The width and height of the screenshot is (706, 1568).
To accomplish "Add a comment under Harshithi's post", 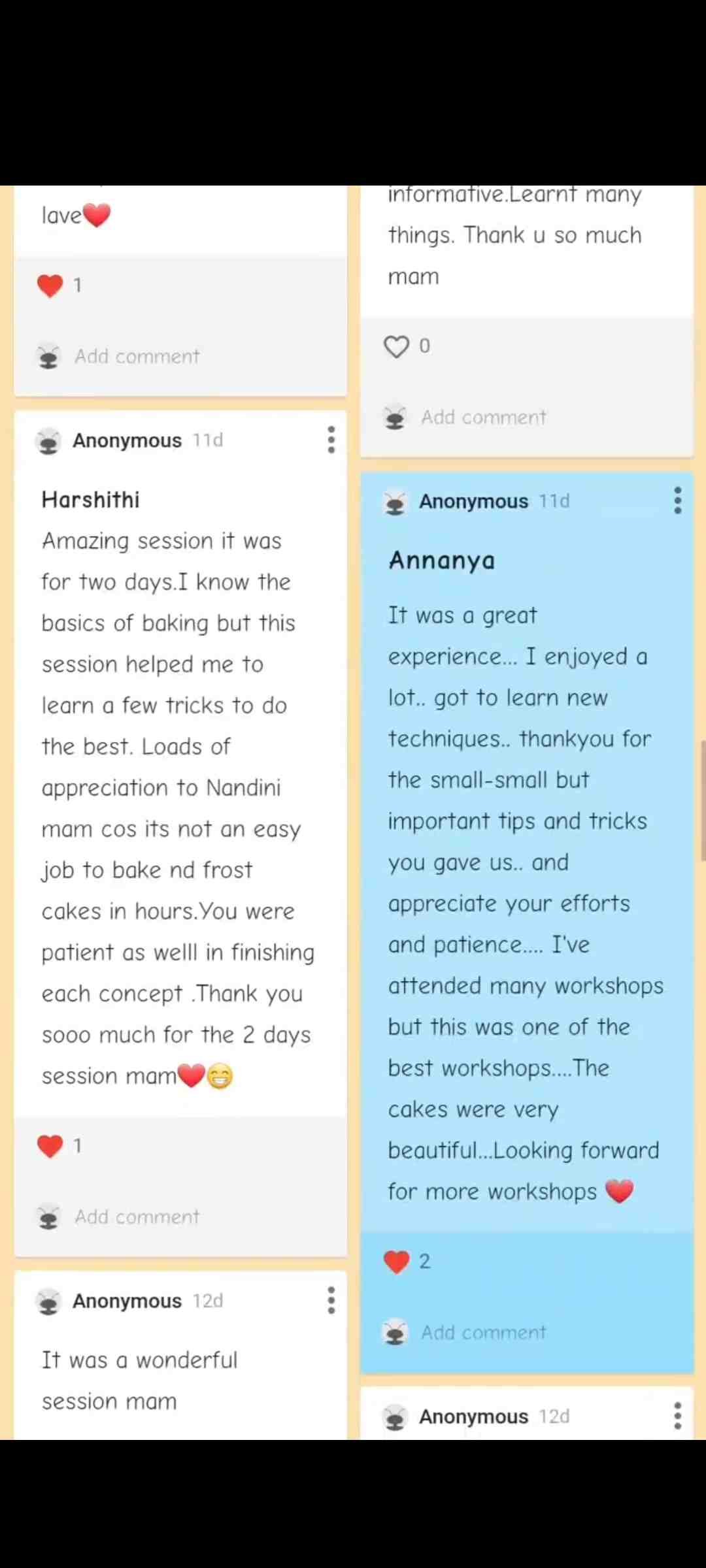I will (x=137, y=1217).
